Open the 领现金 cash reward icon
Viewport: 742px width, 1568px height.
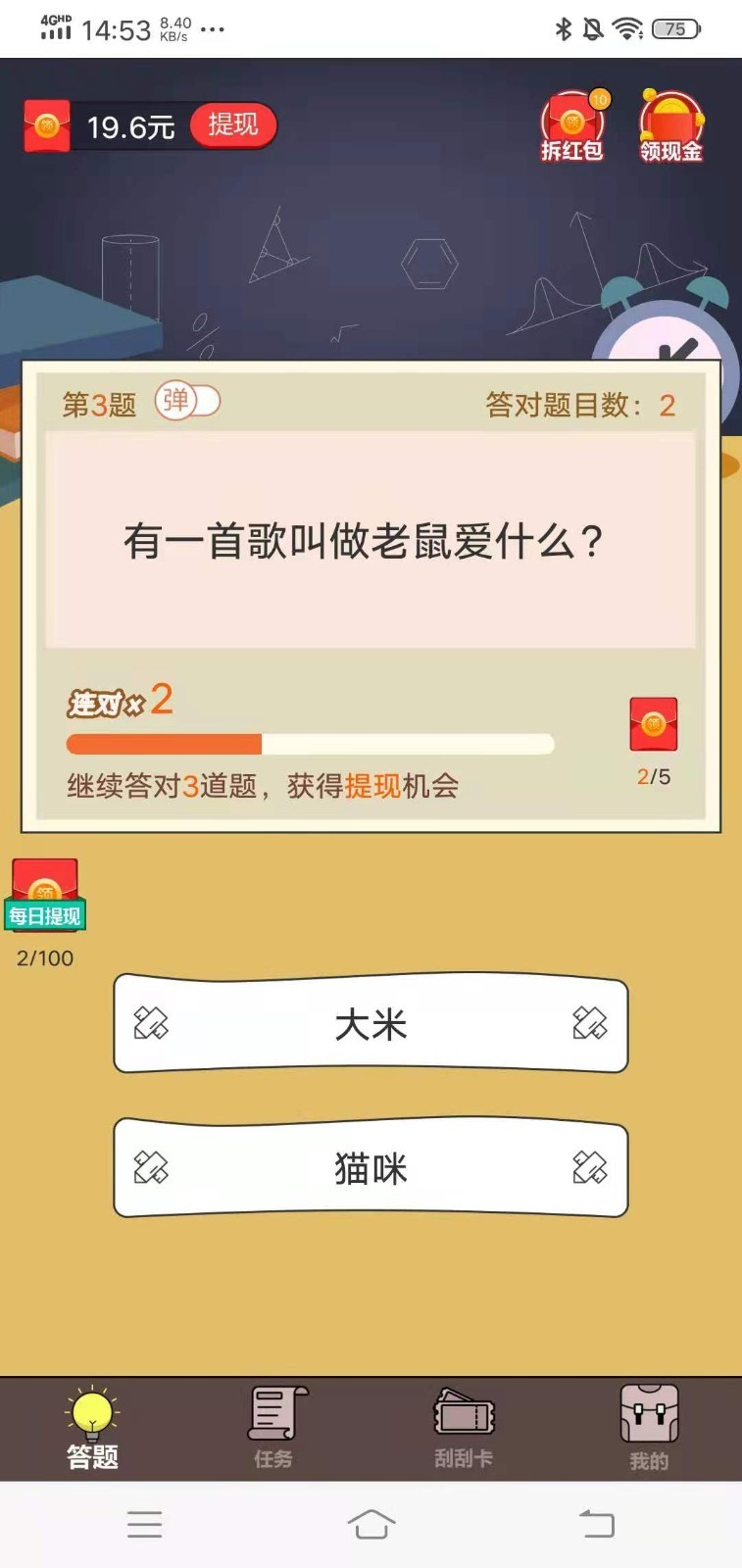pos(671,127)
